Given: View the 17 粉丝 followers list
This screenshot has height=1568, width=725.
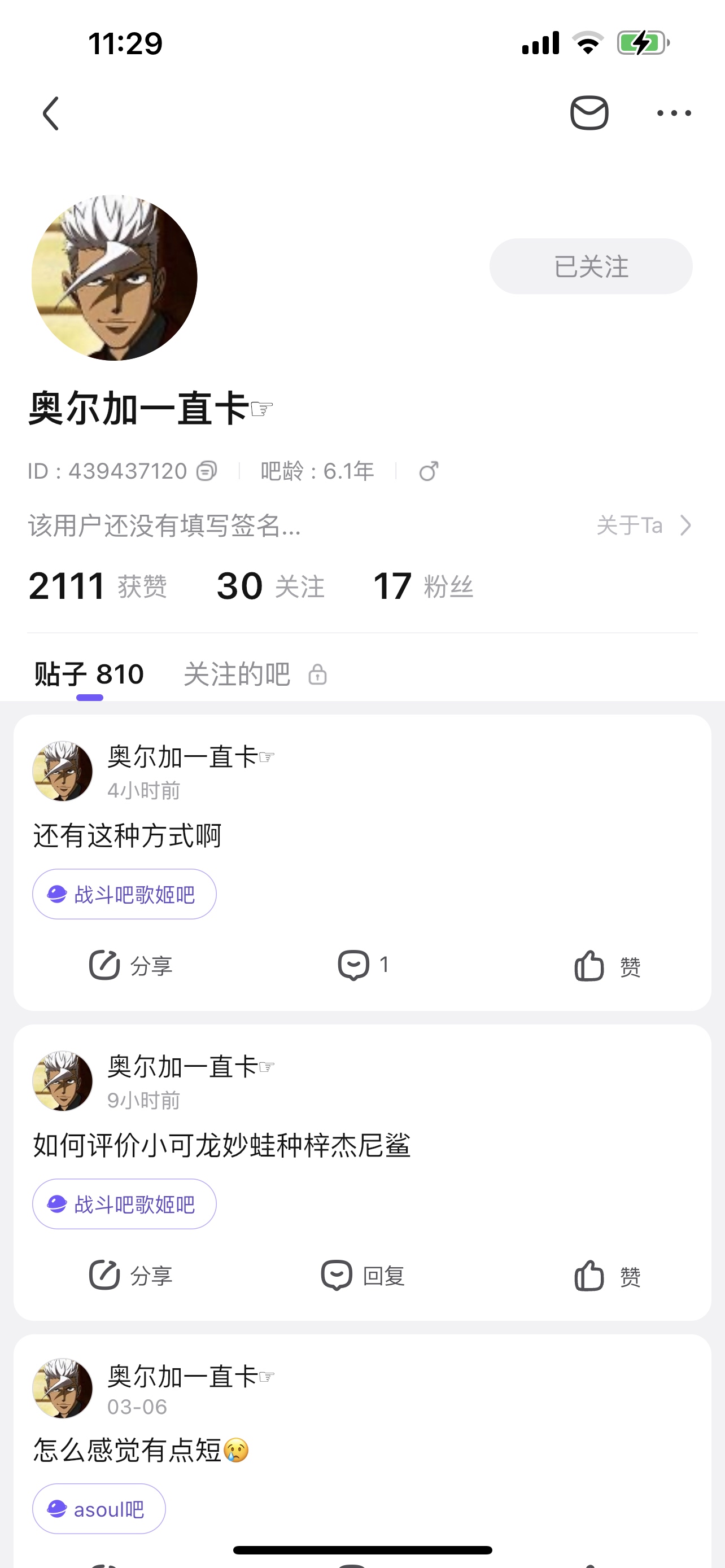Looking at the screenshot, I should click(423, 586).
